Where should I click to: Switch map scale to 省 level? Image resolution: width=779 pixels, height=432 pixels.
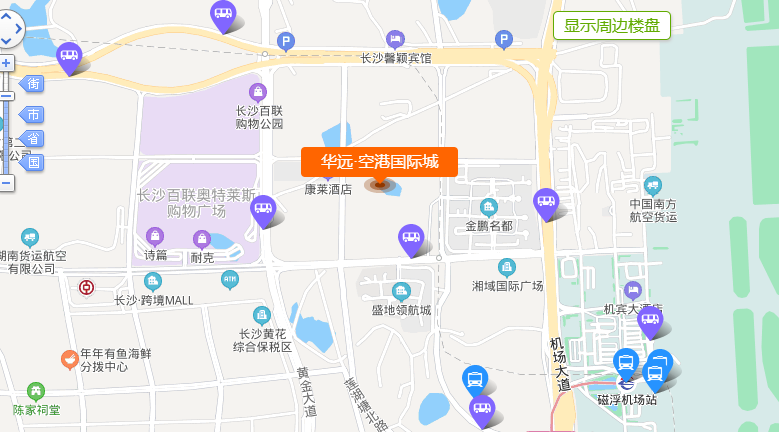click(x=33, y=138)
